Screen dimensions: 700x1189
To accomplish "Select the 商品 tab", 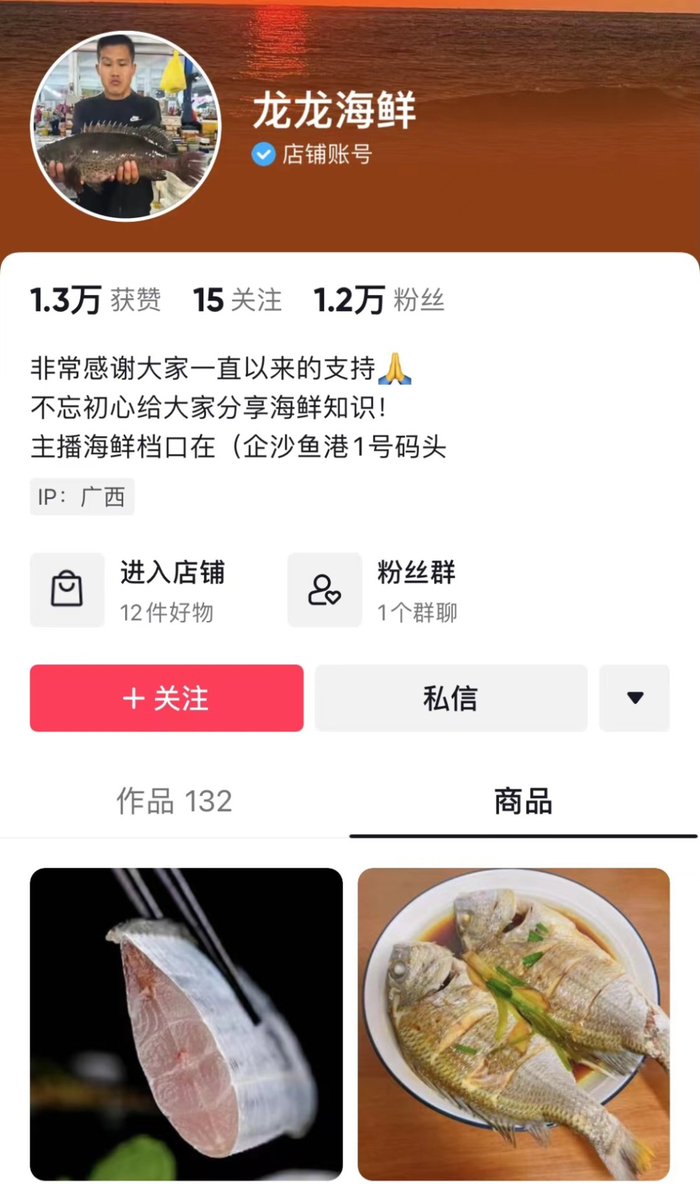I will [523, 801].
